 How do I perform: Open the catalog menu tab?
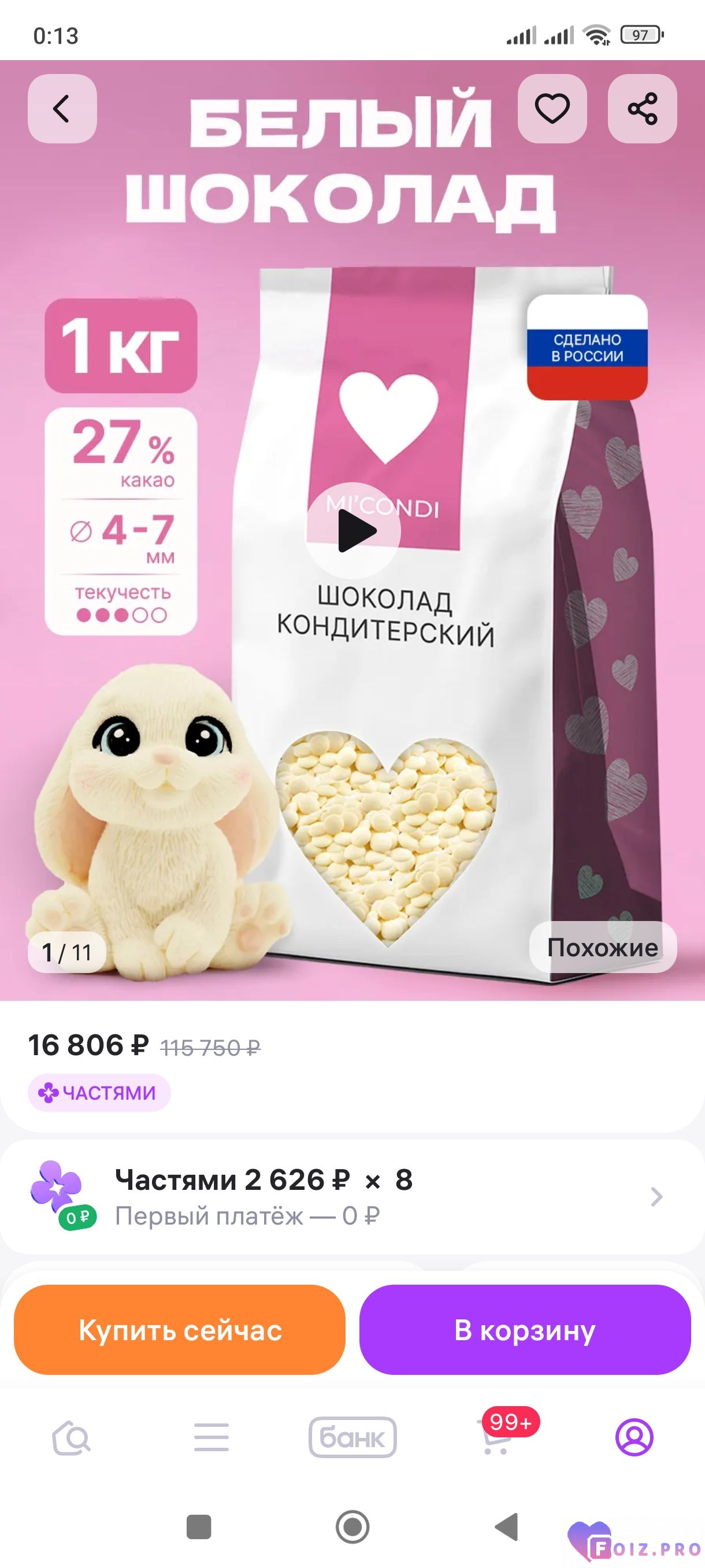(211, 1438)
